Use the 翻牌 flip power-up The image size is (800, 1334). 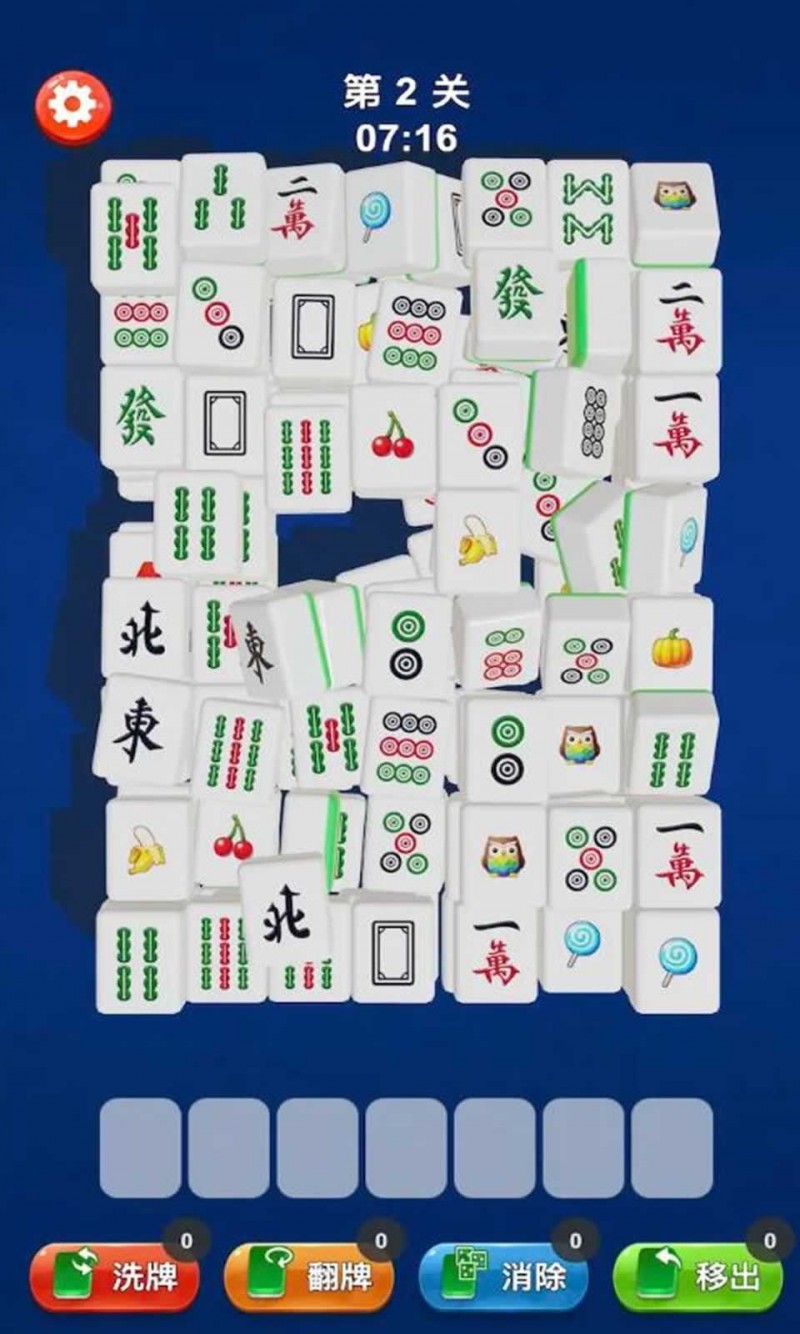point(309,1277)
